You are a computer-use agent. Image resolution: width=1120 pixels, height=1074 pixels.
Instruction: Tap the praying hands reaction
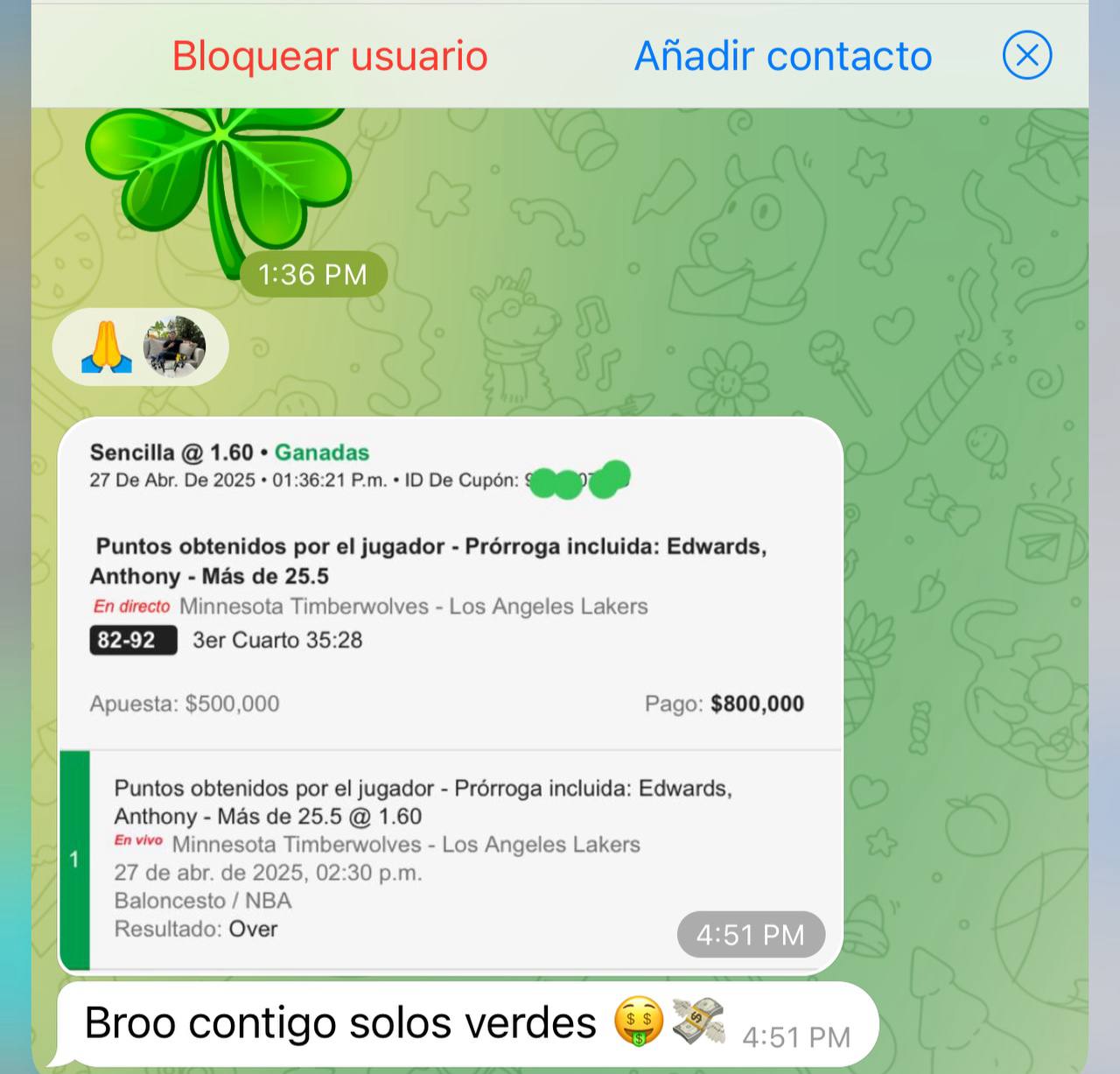pos(106,347)
